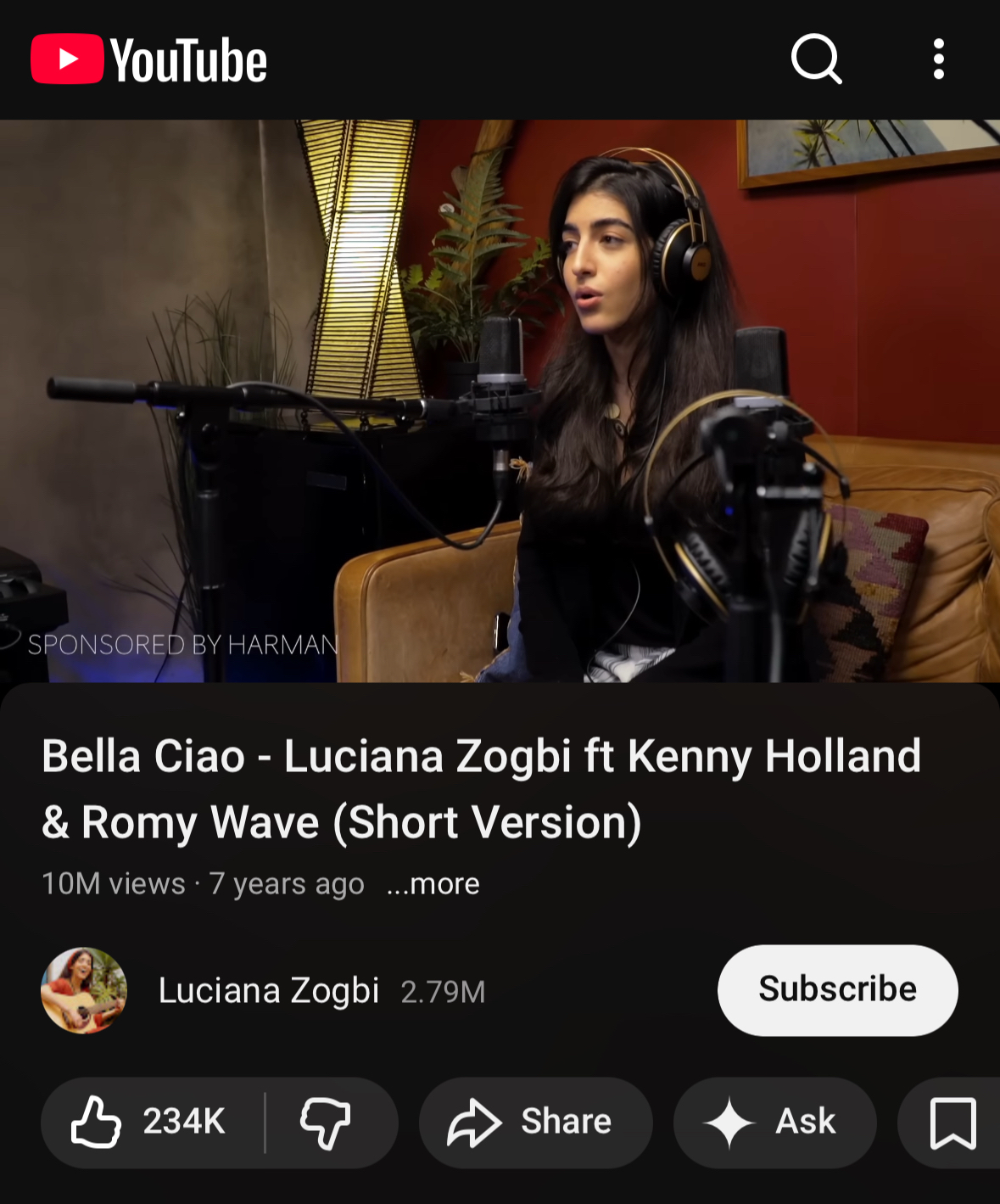Save video with bookmark button
Viewport: 1000px width, 1204px height.
coord(953,1122)
